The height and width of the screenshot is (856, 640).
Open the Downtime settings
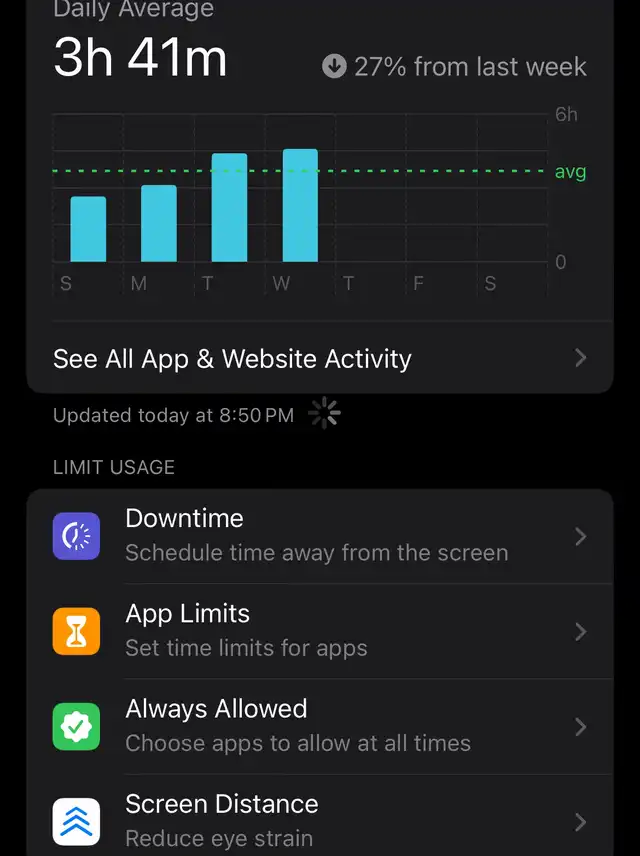coord(318,536)
